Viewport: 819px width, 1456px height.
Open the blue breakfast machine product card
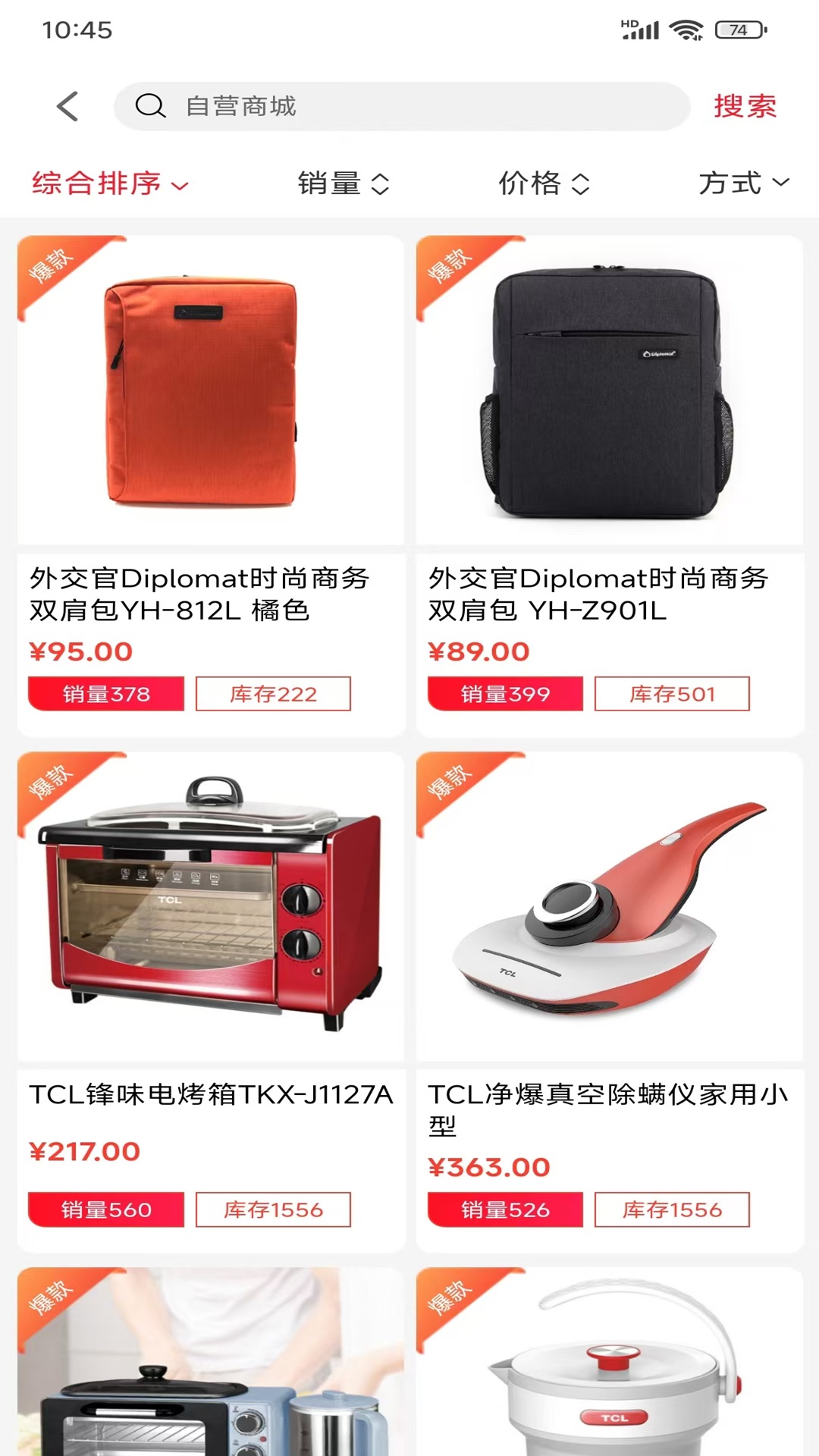tap(210, 1365)
